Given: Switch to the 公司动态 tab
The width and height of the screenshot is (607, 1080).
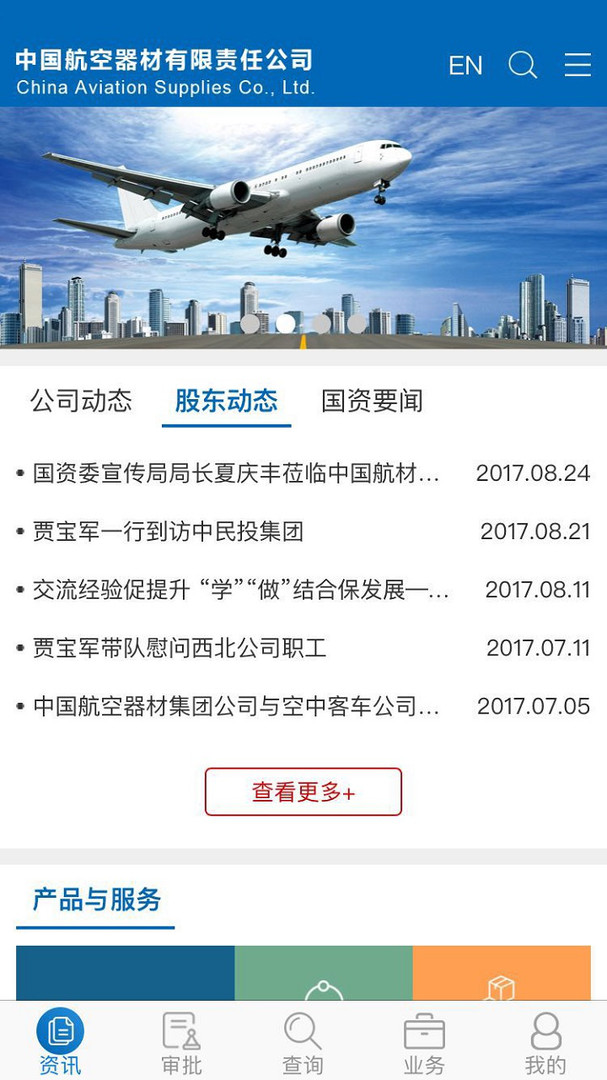Looking at the screenshot, I should coord(81,401).
